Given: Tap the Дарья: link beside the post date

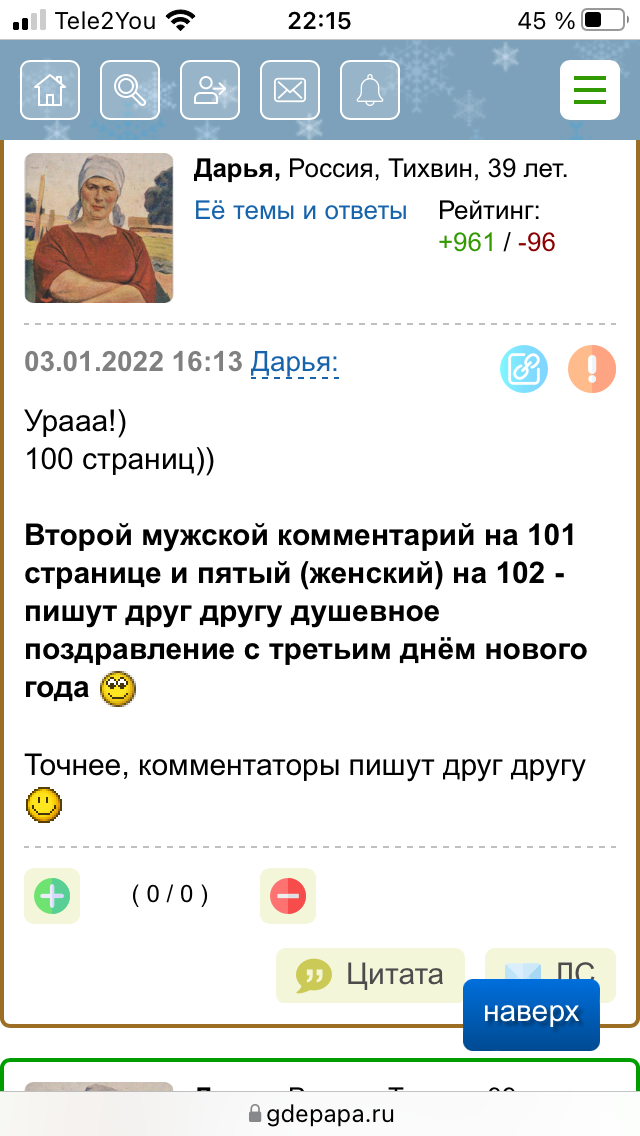Looking at the screenshot, I should 294,362.
